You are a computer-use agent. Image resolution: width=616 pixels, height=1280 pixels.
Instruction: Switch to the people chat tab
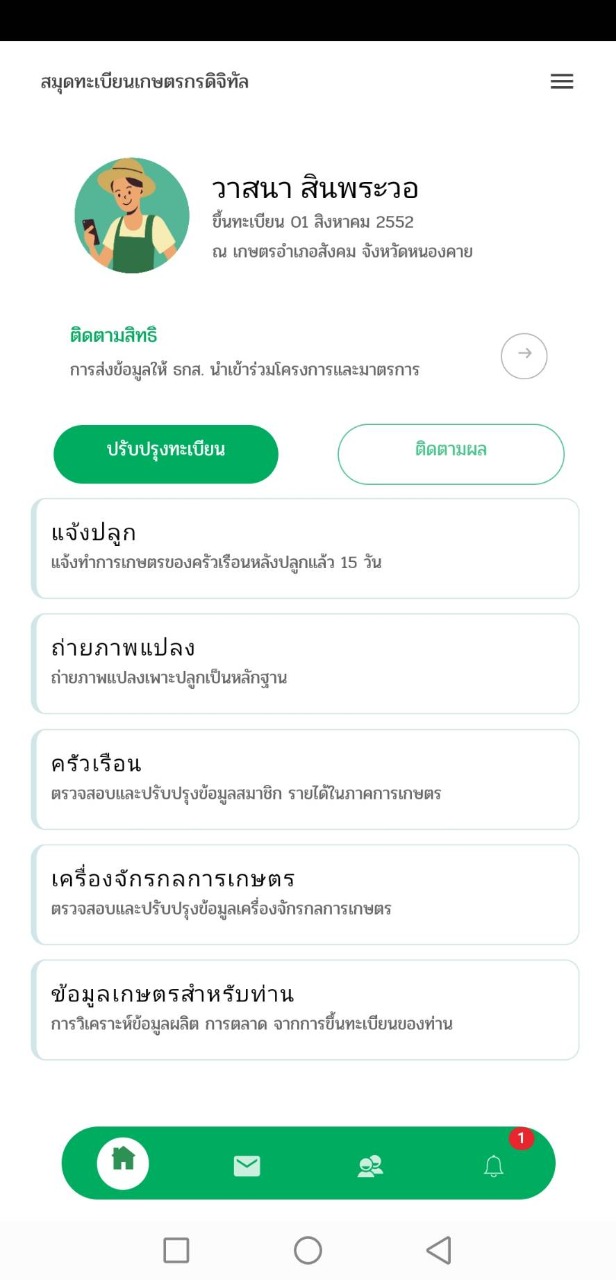click(x=370, y=1165)
